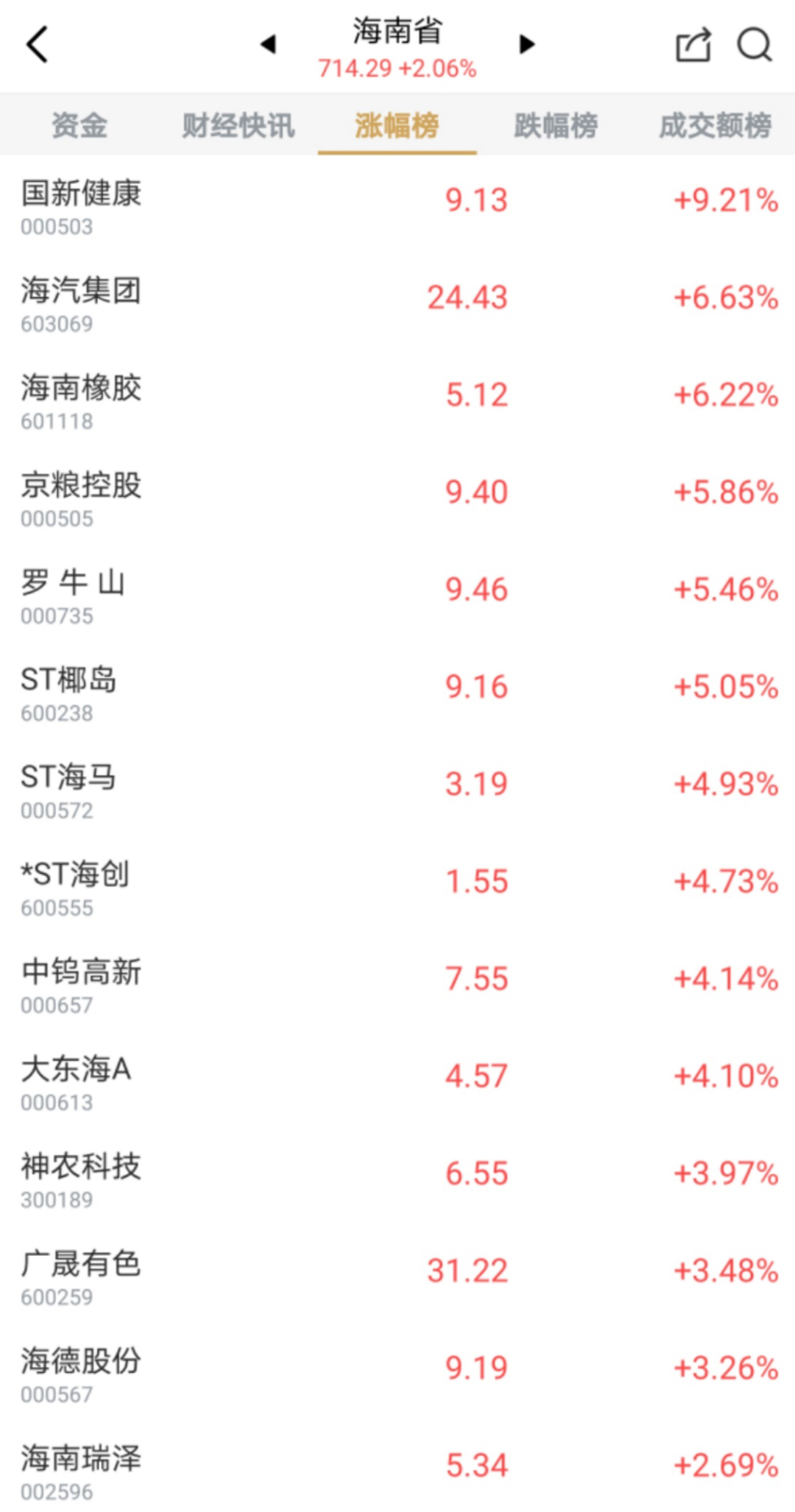Switch to the 成交额榜 tab
795x1512 pixels.
click(715, 125)
